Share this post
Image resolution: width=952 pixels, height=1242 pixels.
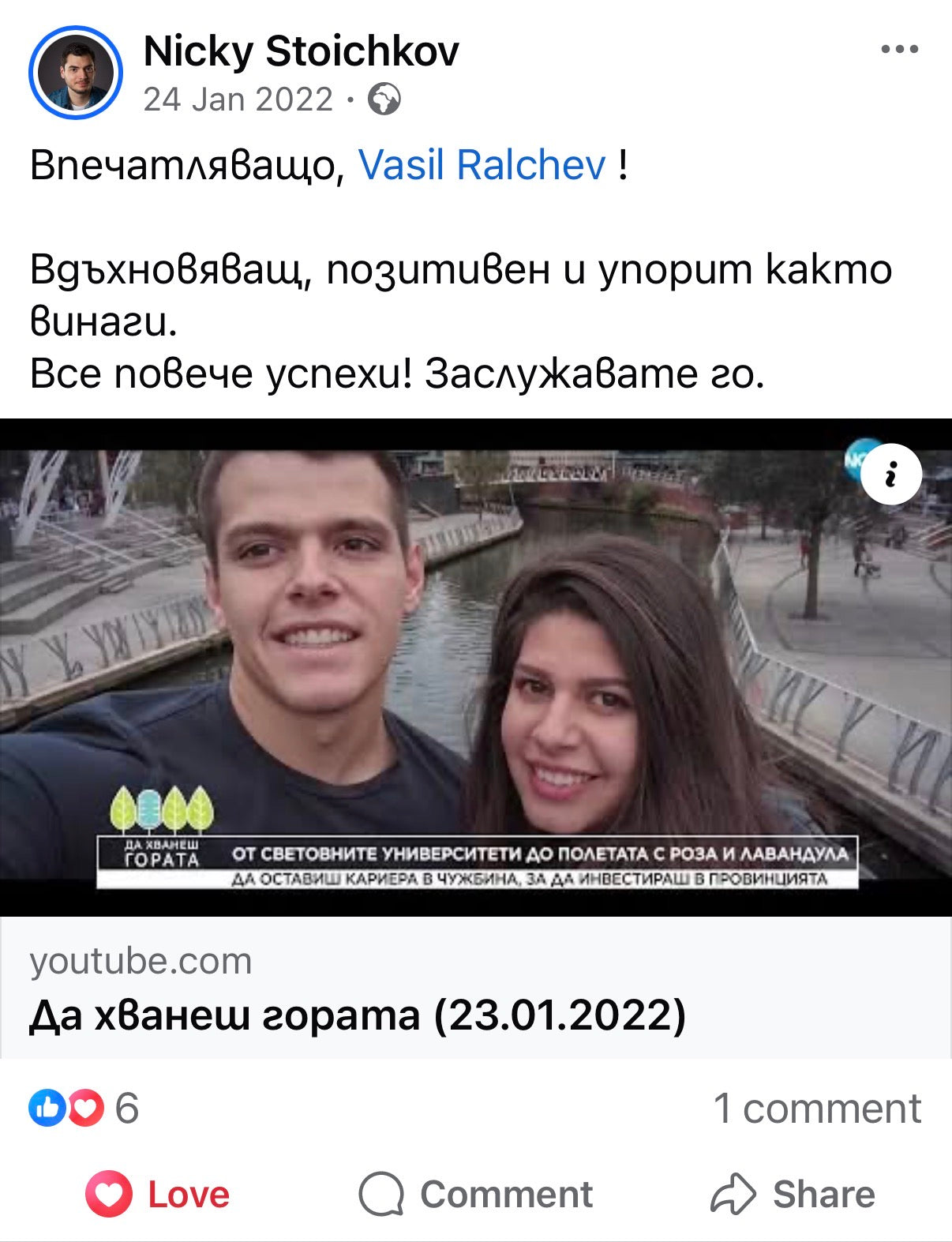click(793, 1194)
